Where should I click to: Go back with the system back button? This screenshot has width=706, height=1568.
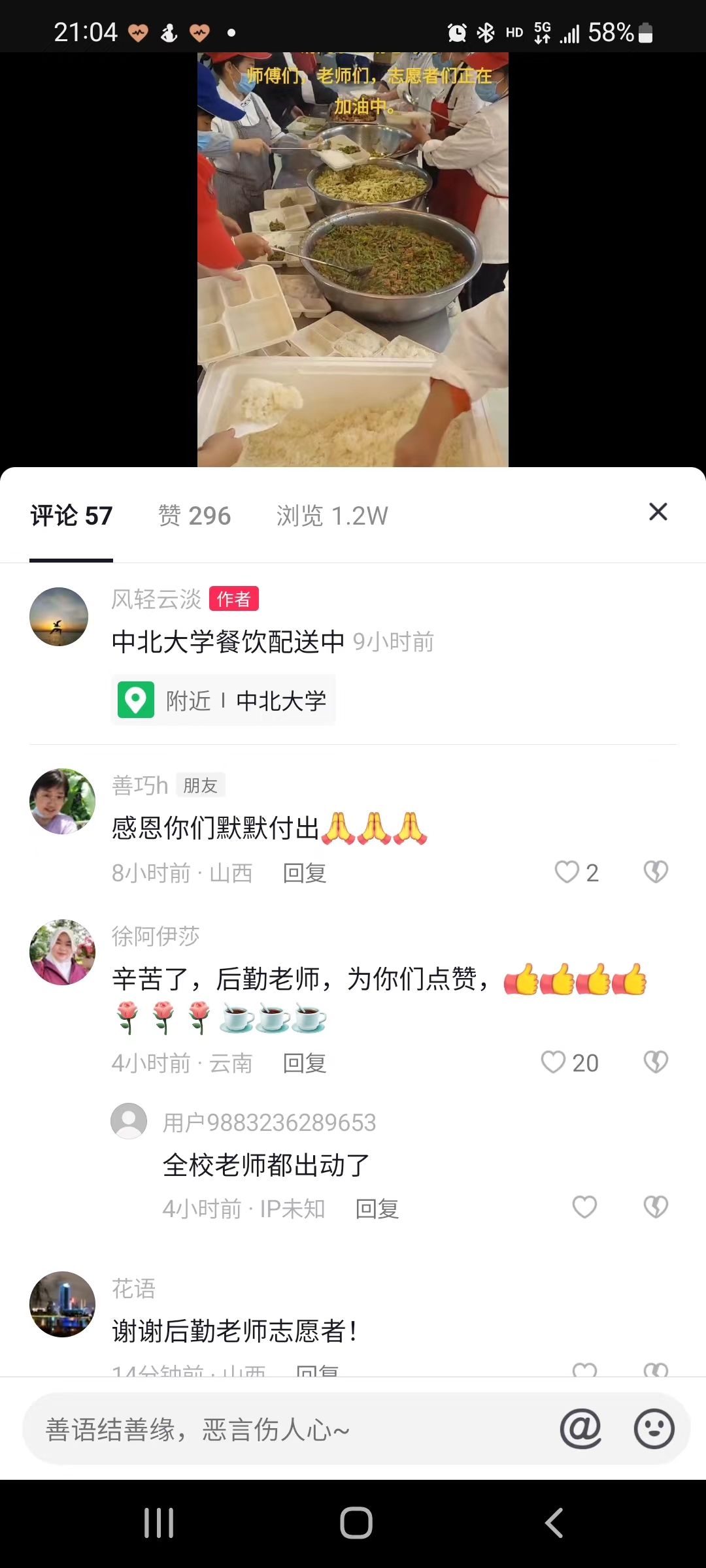(554, 1523)
